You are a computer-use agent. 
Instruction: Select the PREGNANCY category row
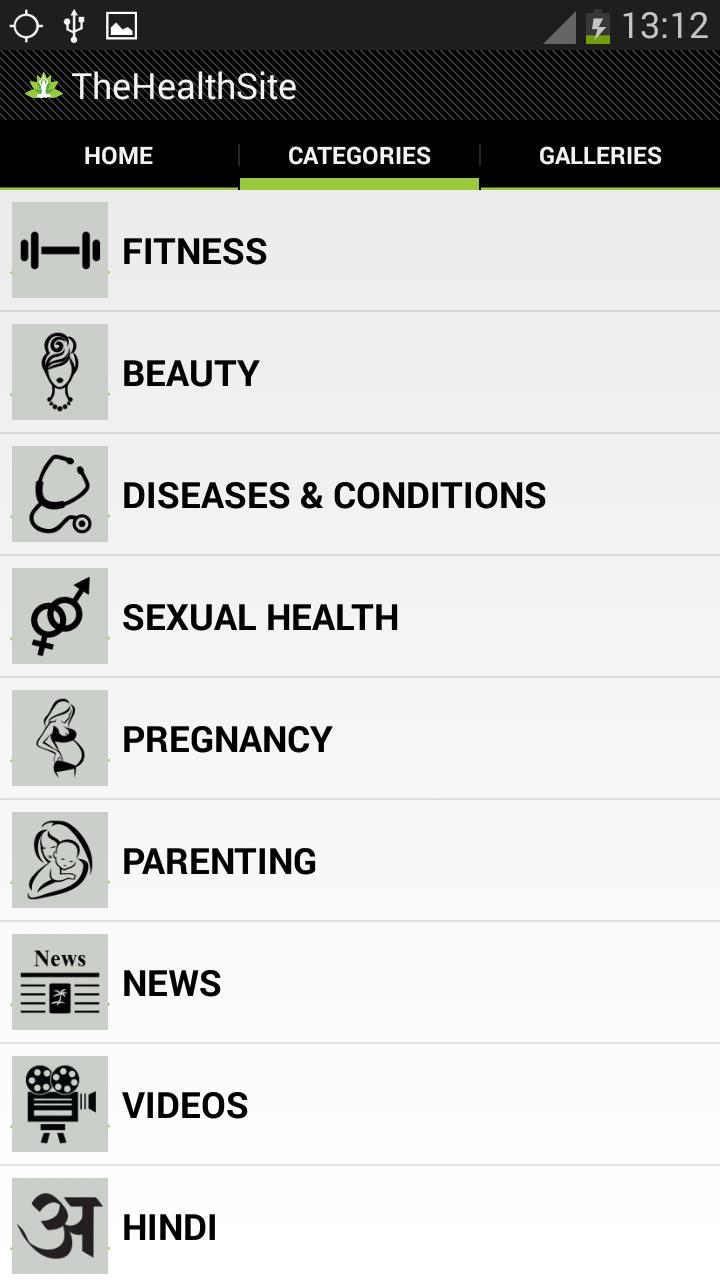pos(360,737)
